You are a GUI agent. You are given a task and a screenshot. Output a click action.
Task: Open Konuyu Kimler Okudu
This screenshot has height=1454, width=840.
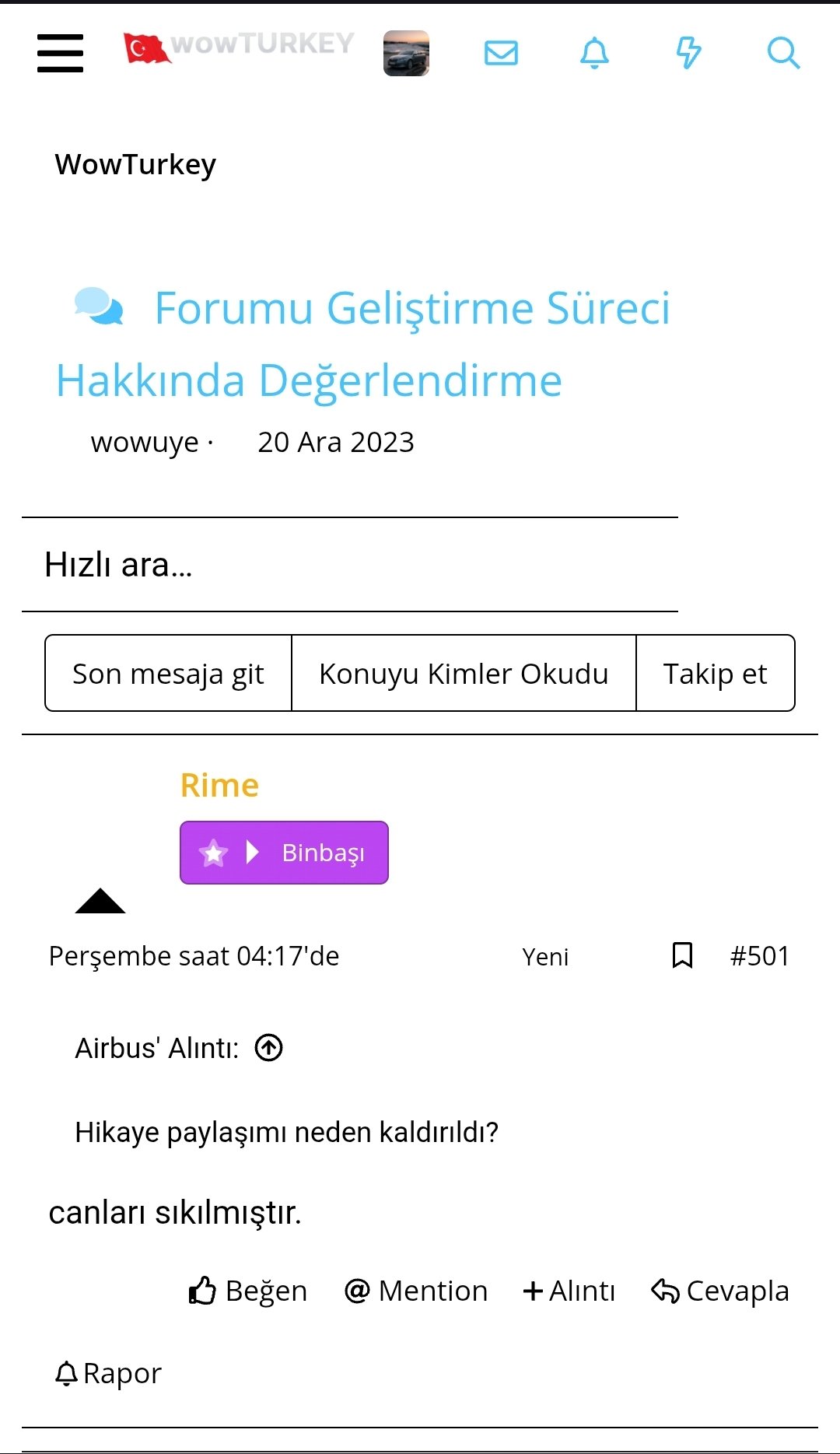[x=464, y=674]
